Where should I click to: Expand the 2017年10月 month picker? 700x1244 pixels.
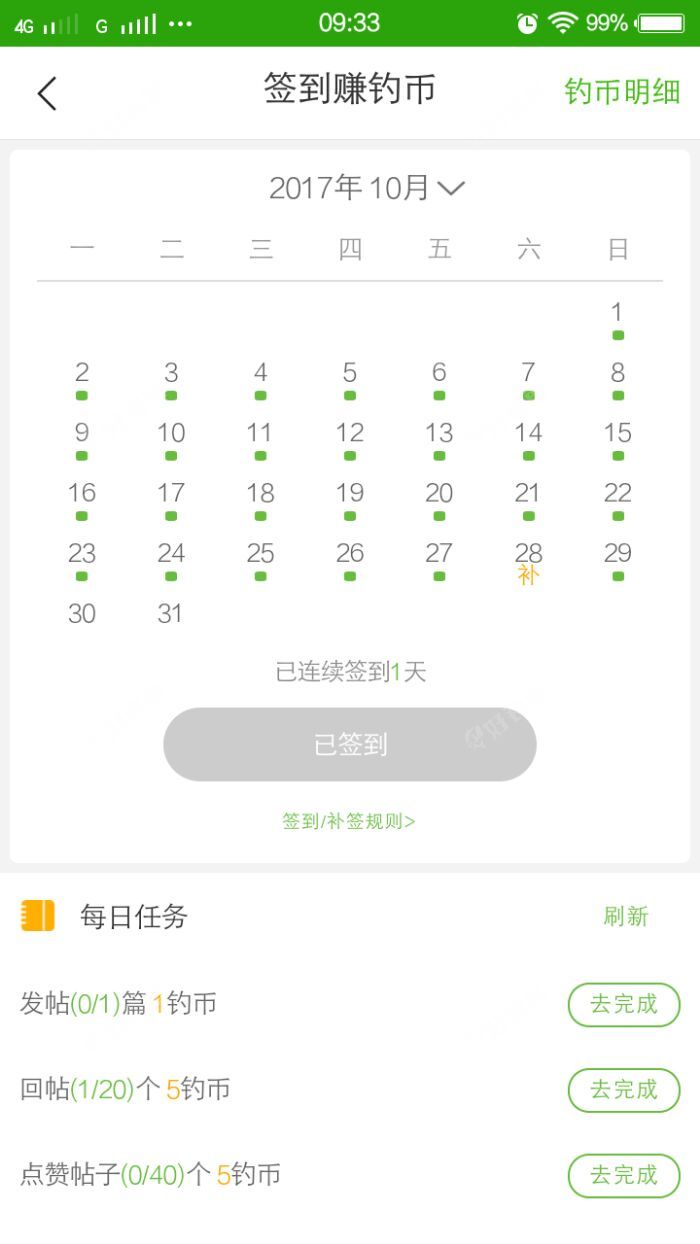point(367,188)
